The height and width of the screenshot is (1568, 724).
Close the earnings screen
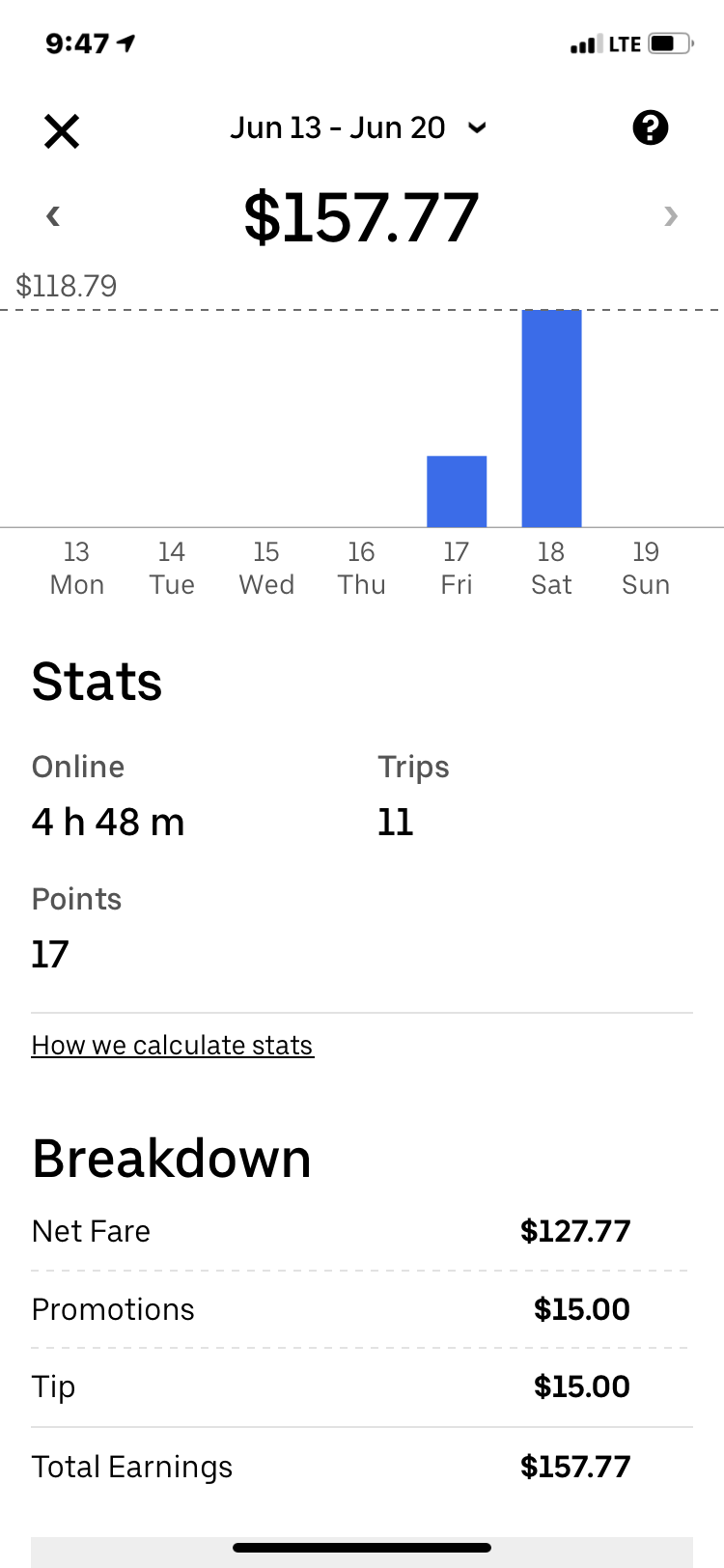pyautogui.click(x=62, y=130)
